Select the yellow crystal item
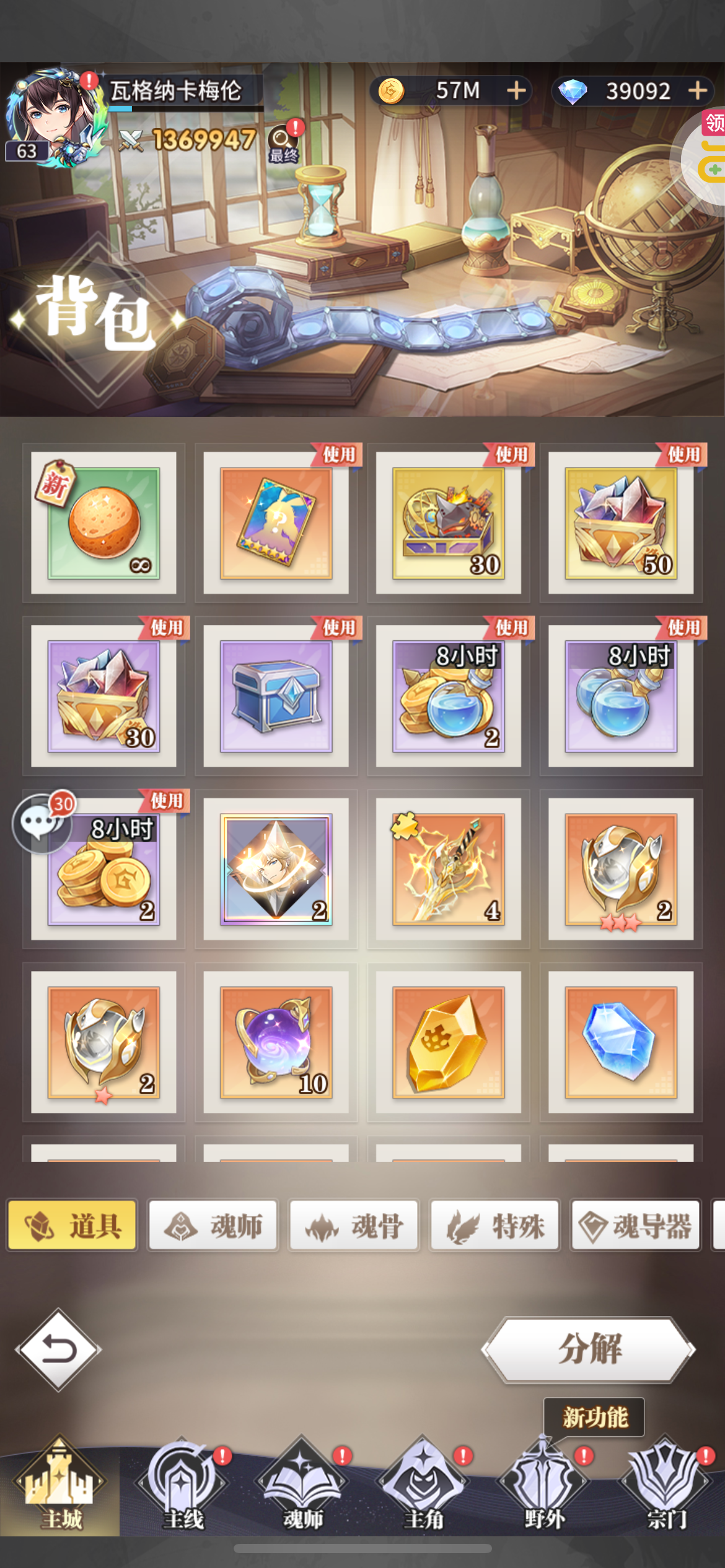The width and height of the screenshot is (725, 1568). (x=449, y=1042)
